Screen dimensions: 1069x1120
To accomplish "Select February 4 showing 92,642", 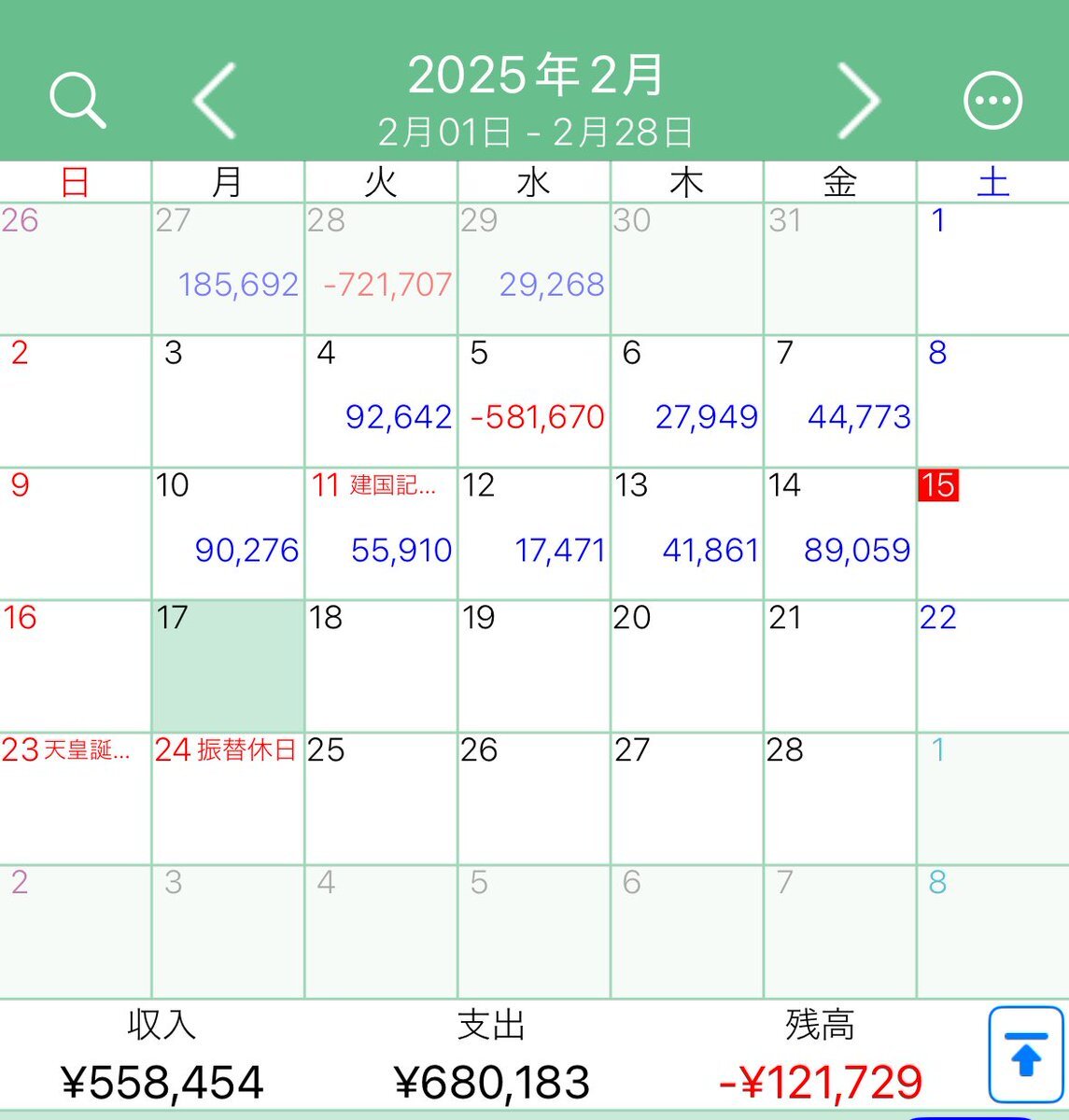I will [381, 401].
